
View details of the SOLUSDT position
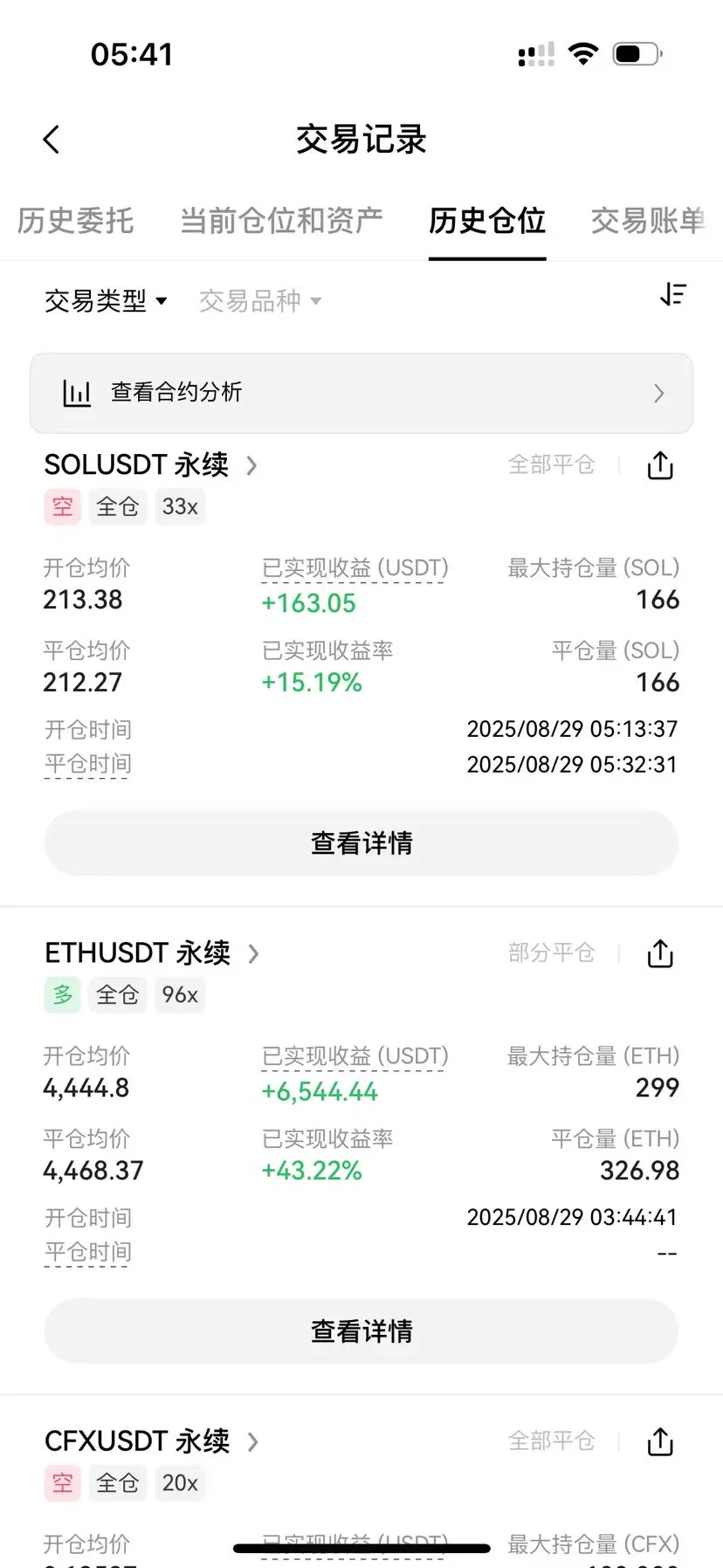(361, 843)
